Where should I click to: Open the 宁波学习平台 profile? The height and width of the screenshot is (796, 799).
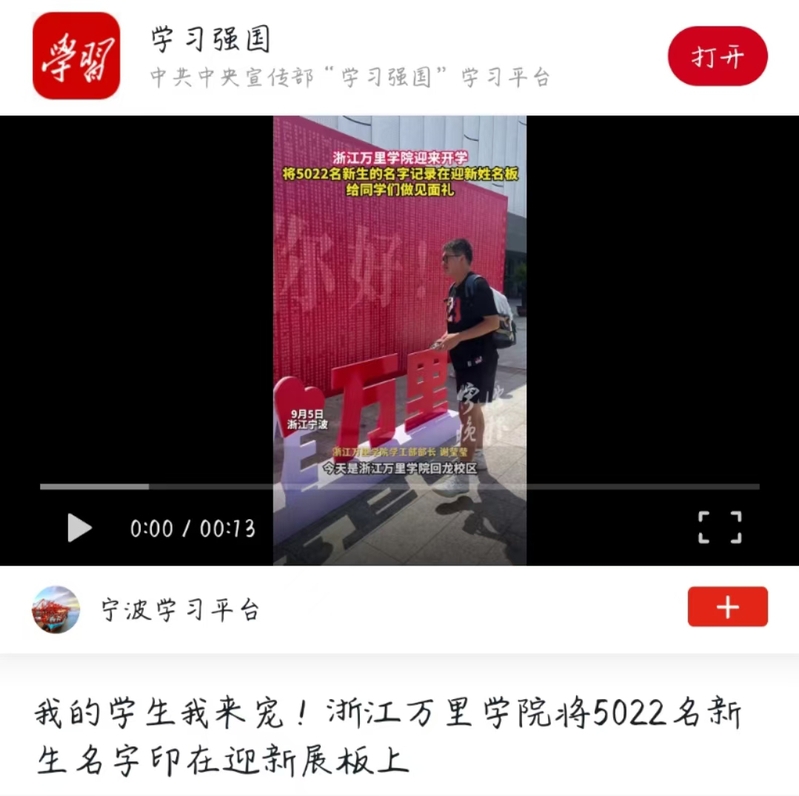56,609
